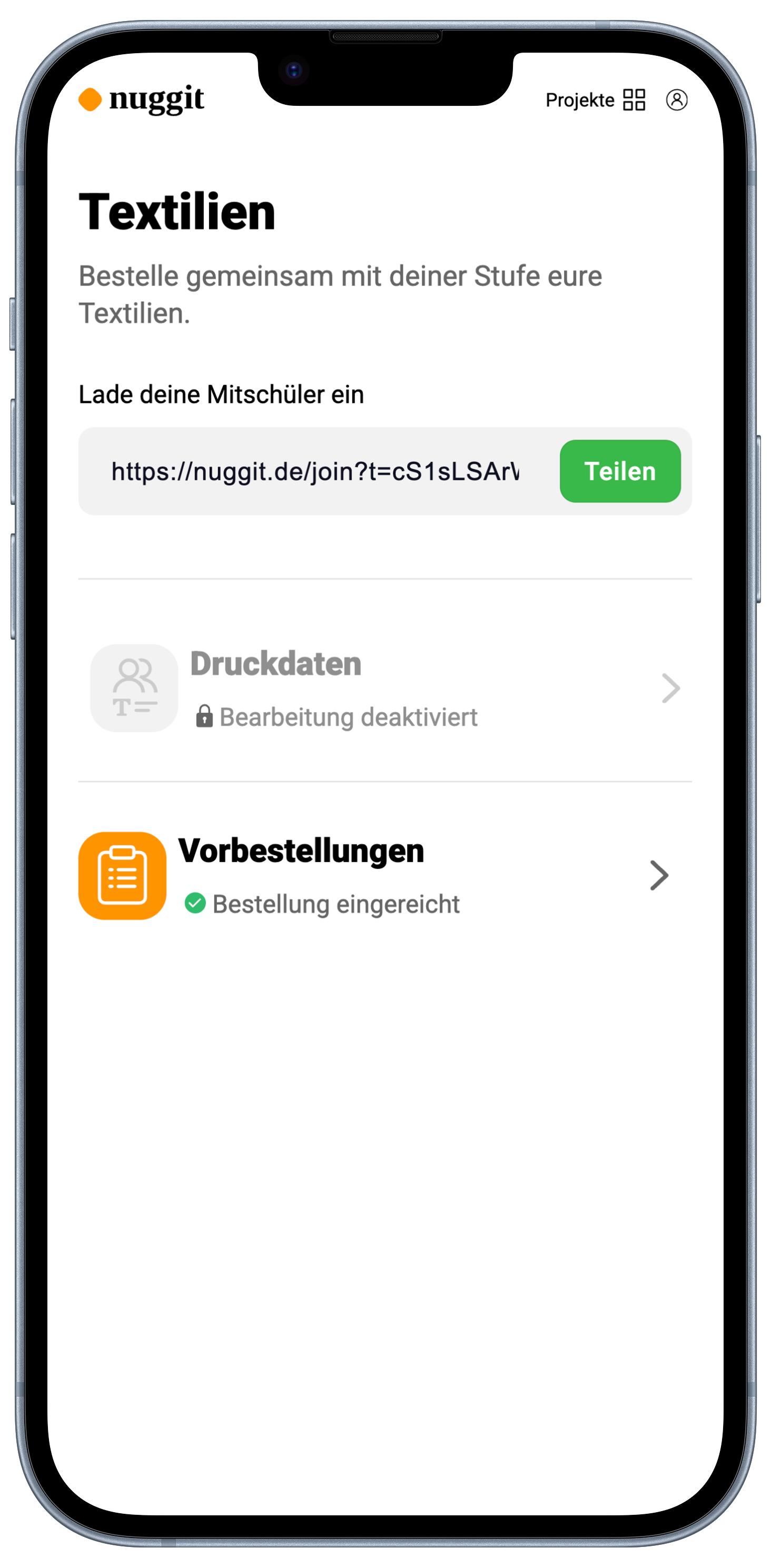771x1568 pixels.
Task: Open the Projekte overview
Action: point(595,100)
